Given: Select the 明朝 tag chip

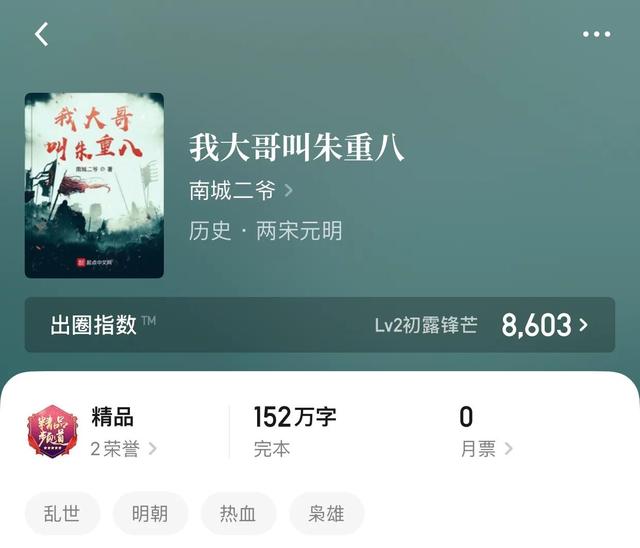Looking at the screenshot, I should coord(150,514).
